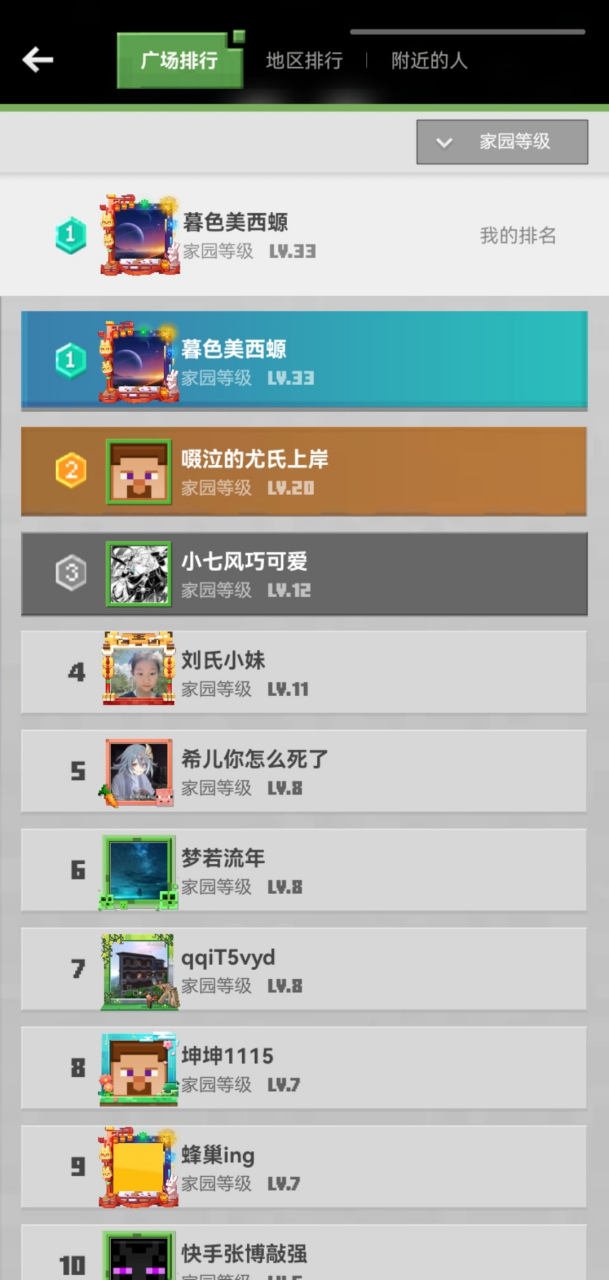Tap the 快手张博敲强 row
The image size is (609, 1280).
click(304, 1256)
